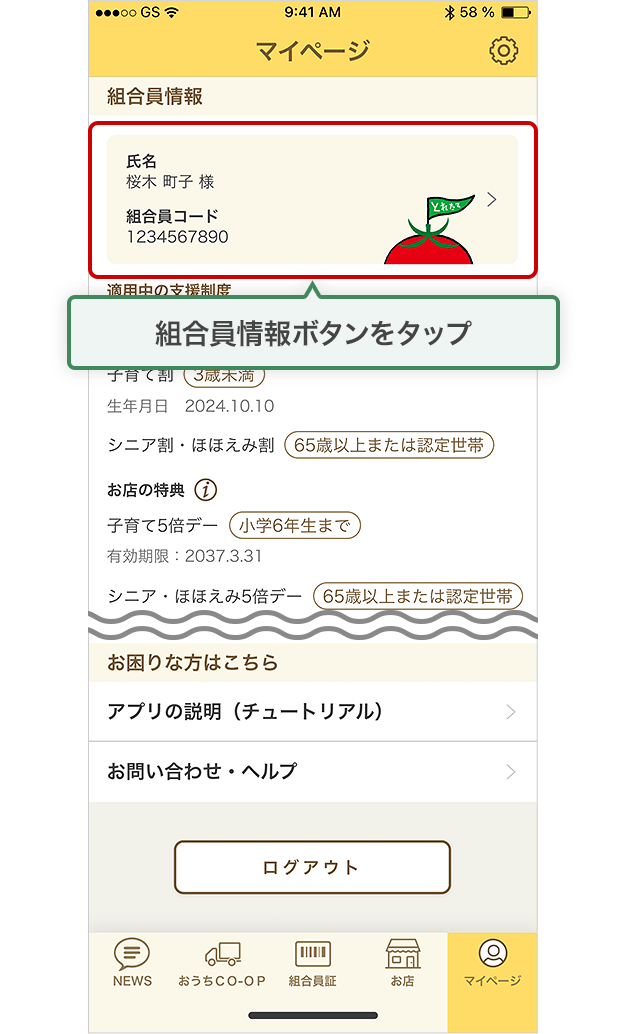The width and height of the screenshot is (626, 1034).
Task: Switch to the おうちCO-OP tab
Action: tap(222, 963)
